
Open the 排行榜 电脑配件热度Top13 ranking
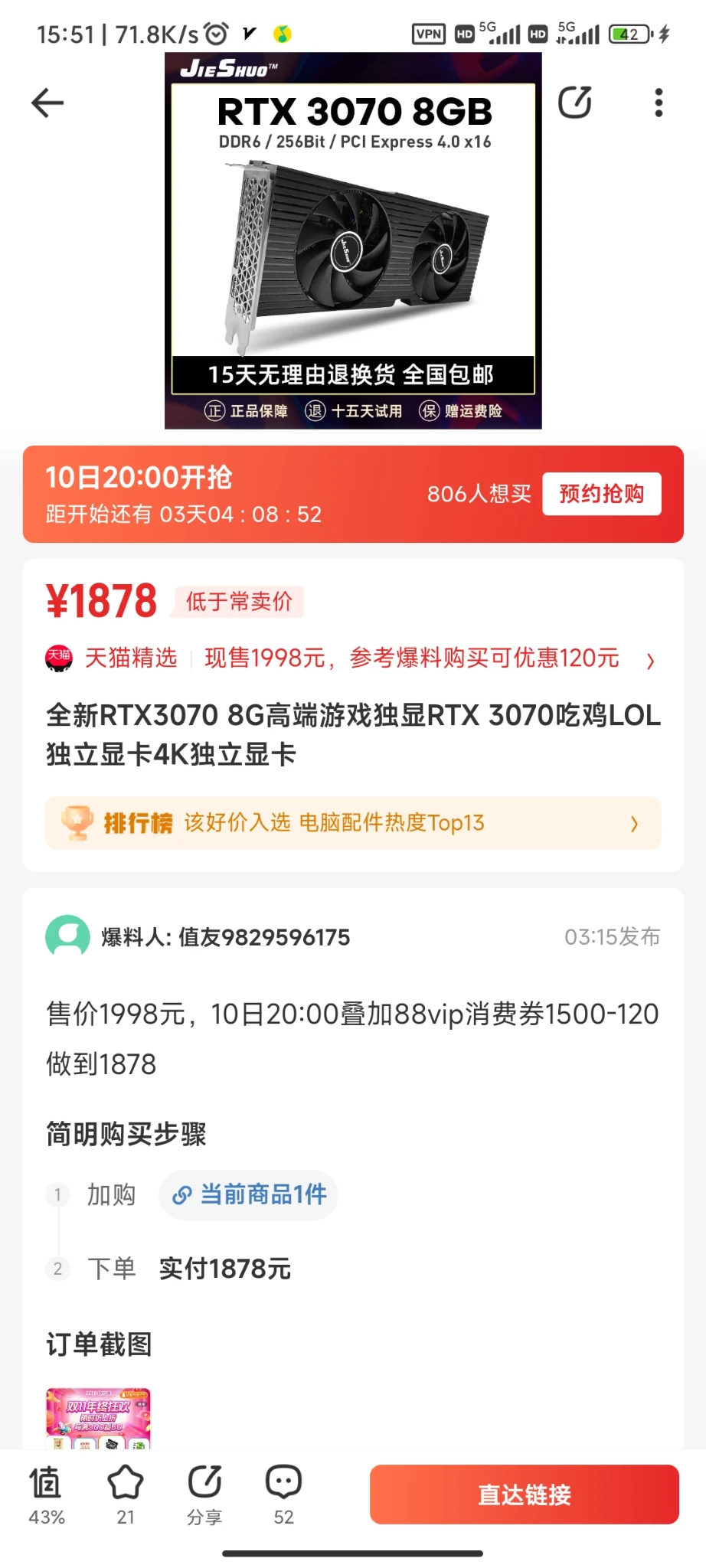353,823
